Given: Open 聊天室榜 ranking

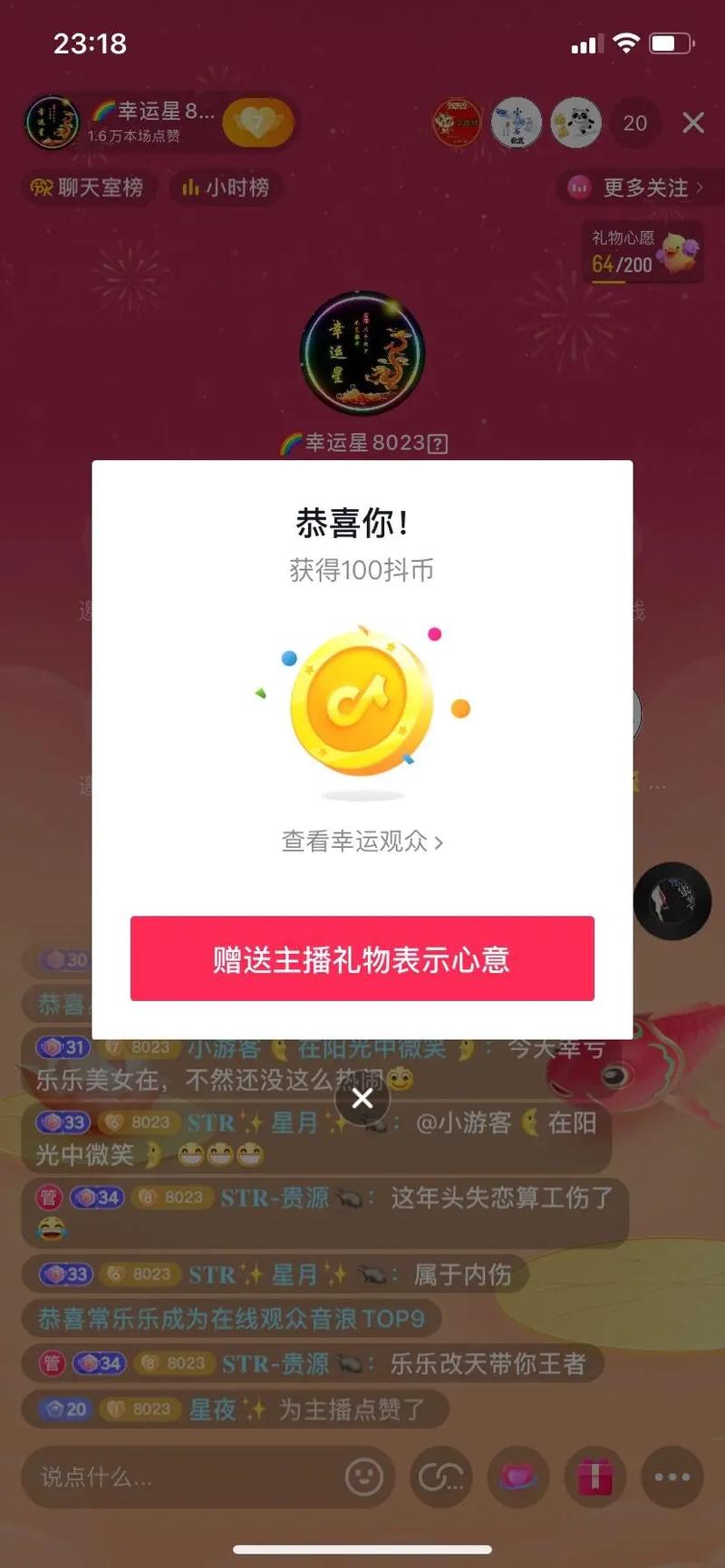Looking at the screenshot, I should tap(88, 188).
